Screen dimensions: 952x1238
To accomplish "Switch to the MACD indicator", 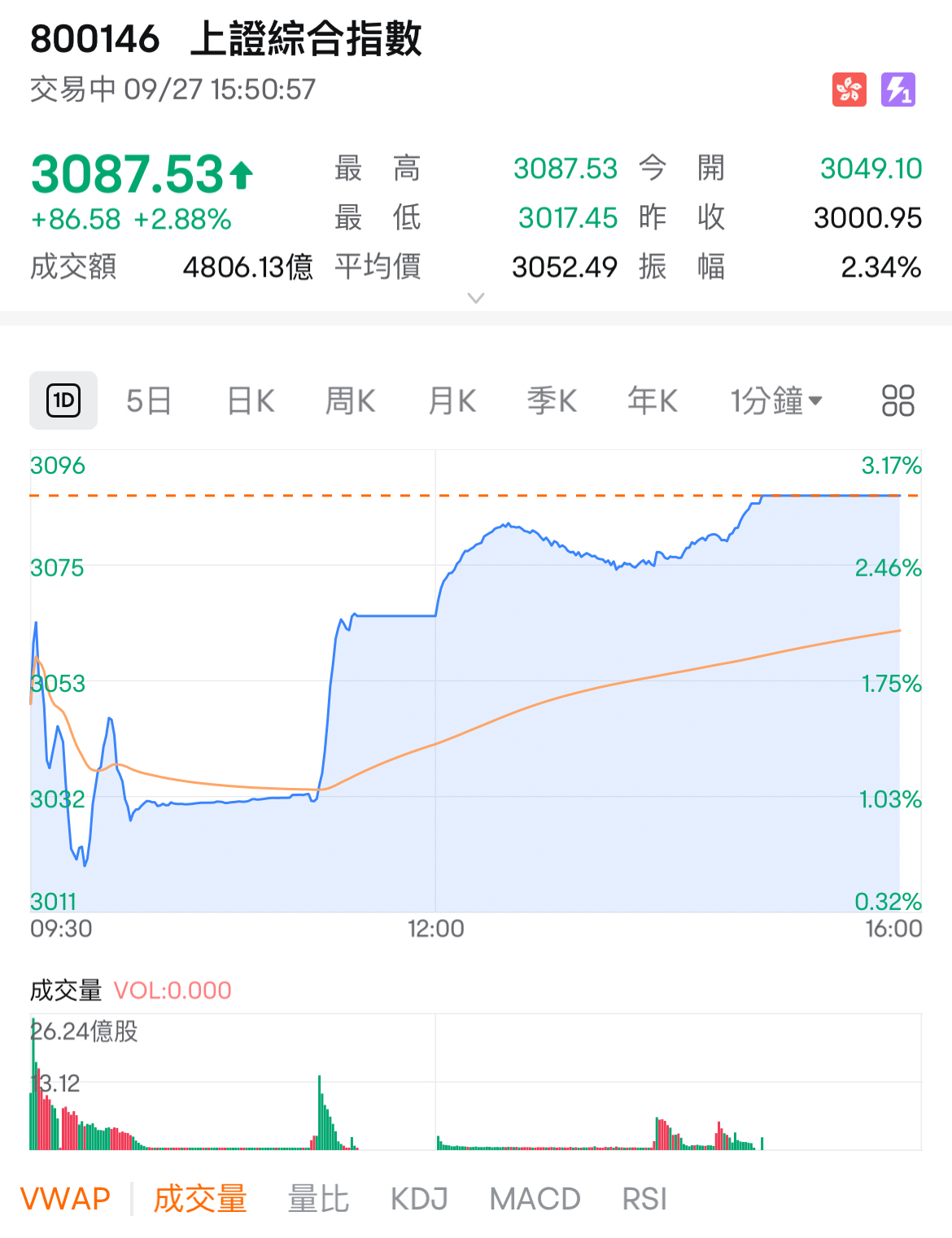I will 535,1199.
